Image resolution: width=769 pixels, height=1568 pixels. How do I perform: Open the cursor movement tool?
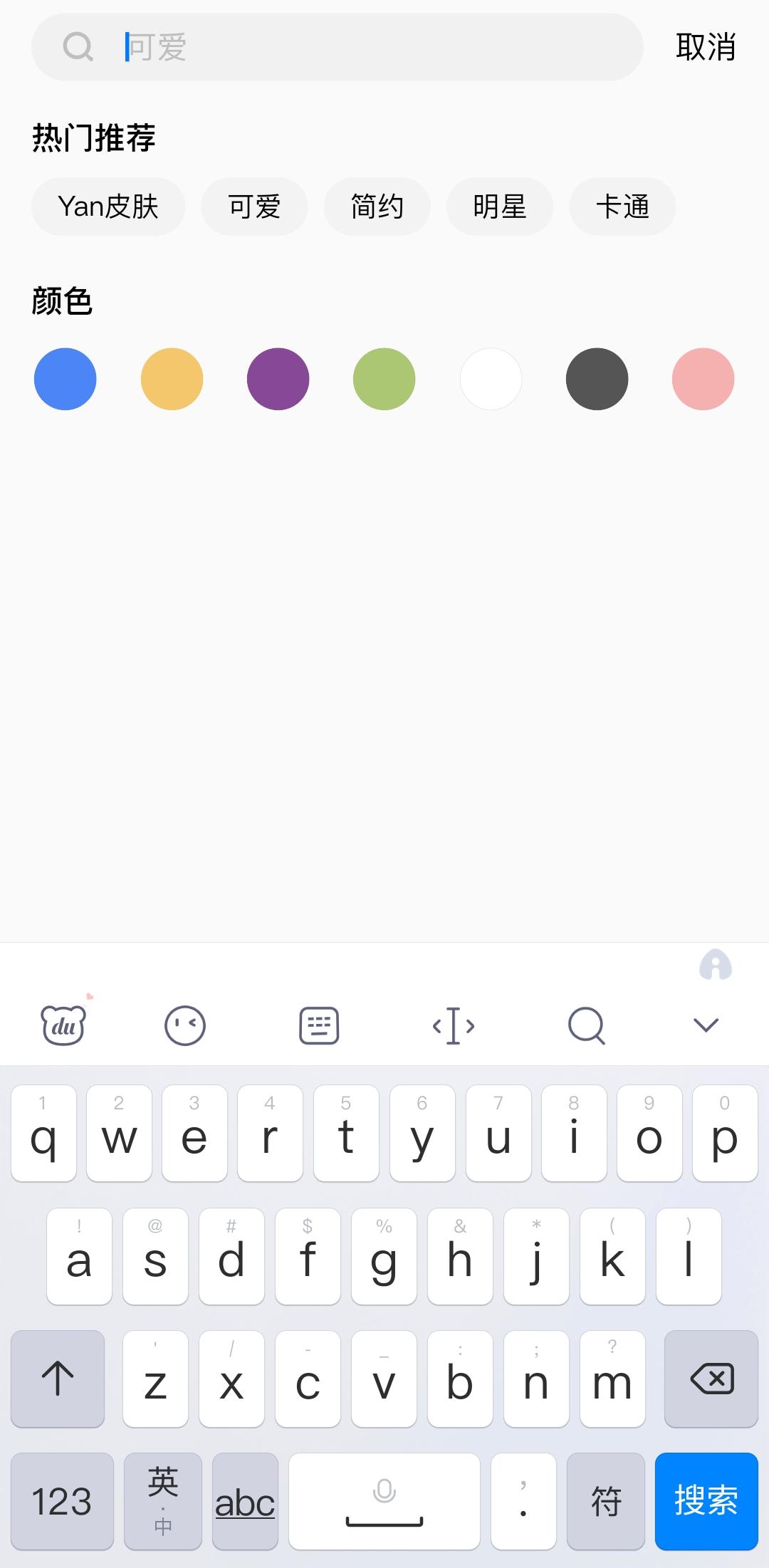point(454,1025)
